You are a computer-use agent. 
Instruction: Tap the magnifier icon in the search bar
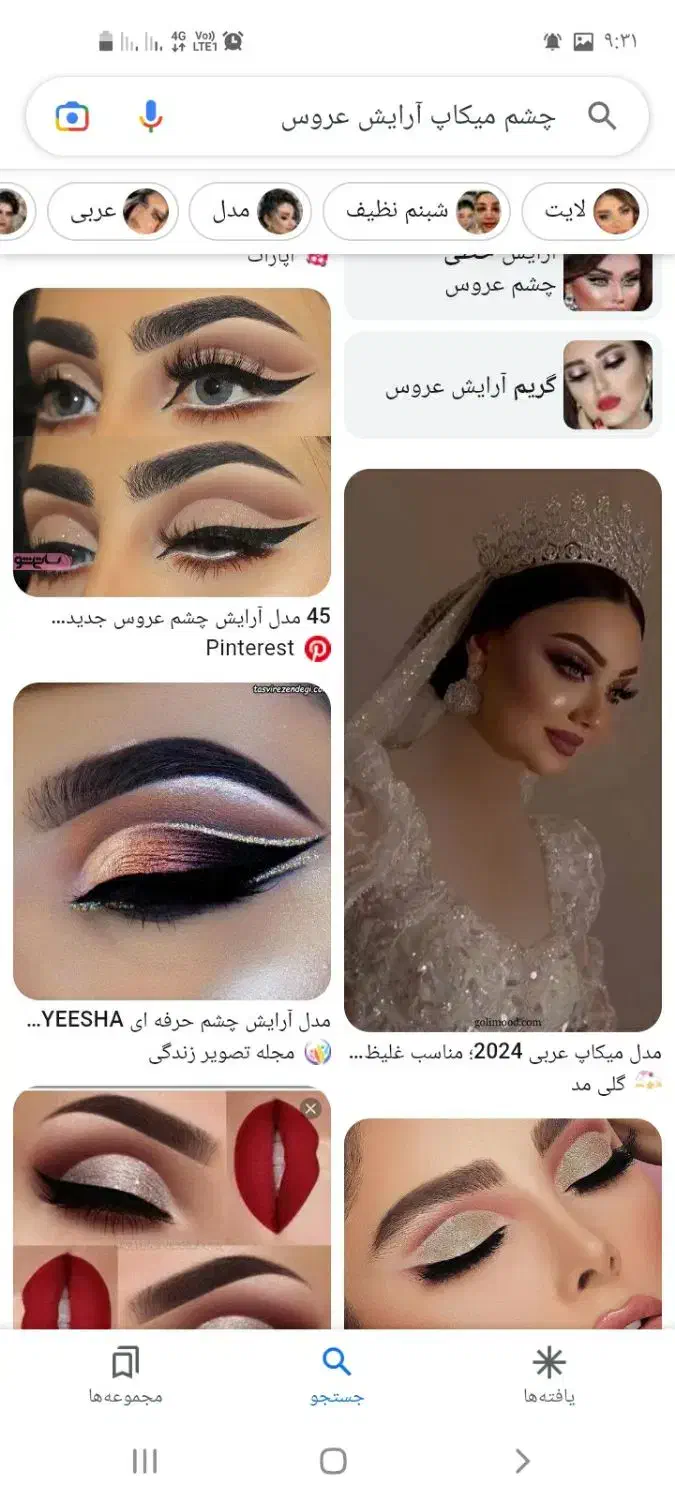click(602, 117)
